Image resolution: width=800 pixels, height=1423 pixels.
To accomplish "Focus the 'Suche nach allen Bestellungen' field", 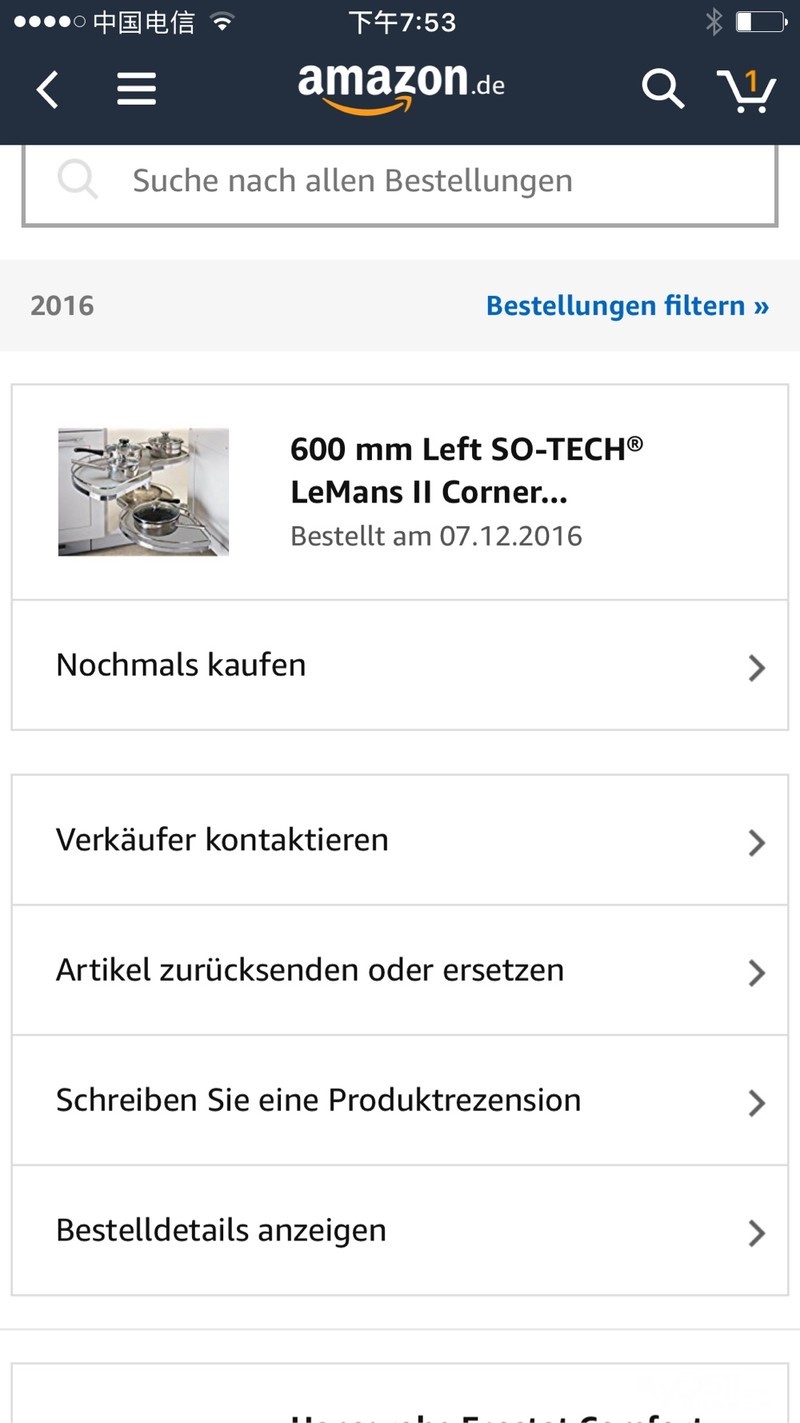I will tap(400, 181).
